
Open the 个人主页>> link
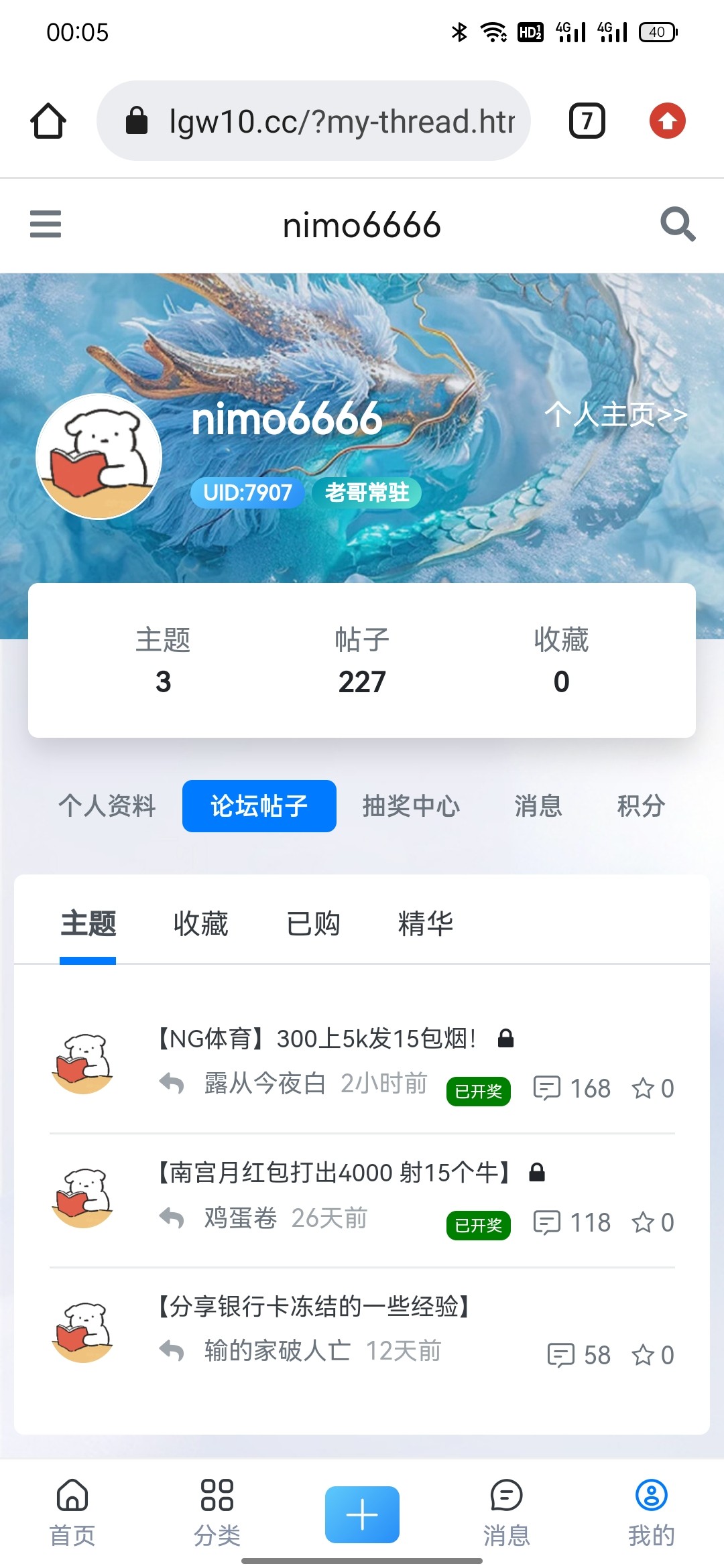(x=615, y=415)
